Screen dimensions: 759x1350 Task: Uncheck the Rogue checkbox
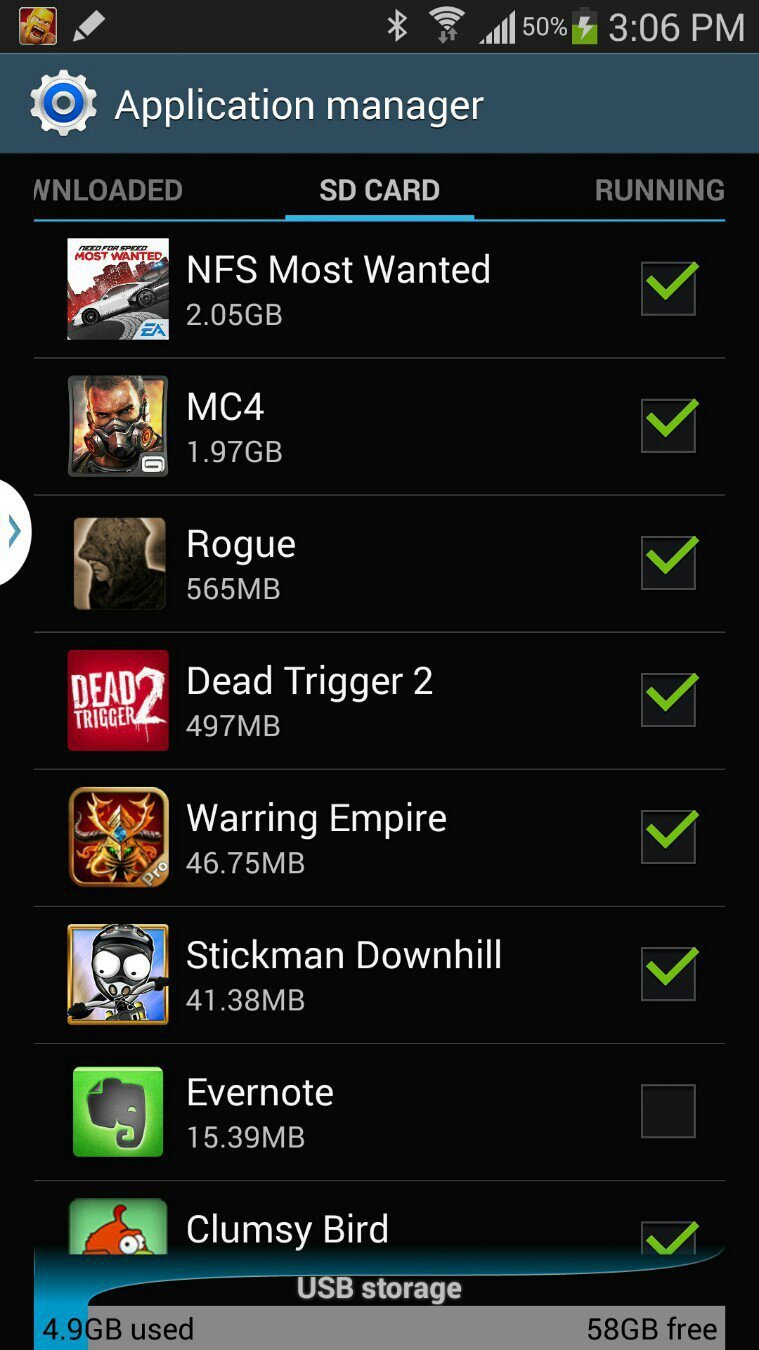click(x=668, y=562)
